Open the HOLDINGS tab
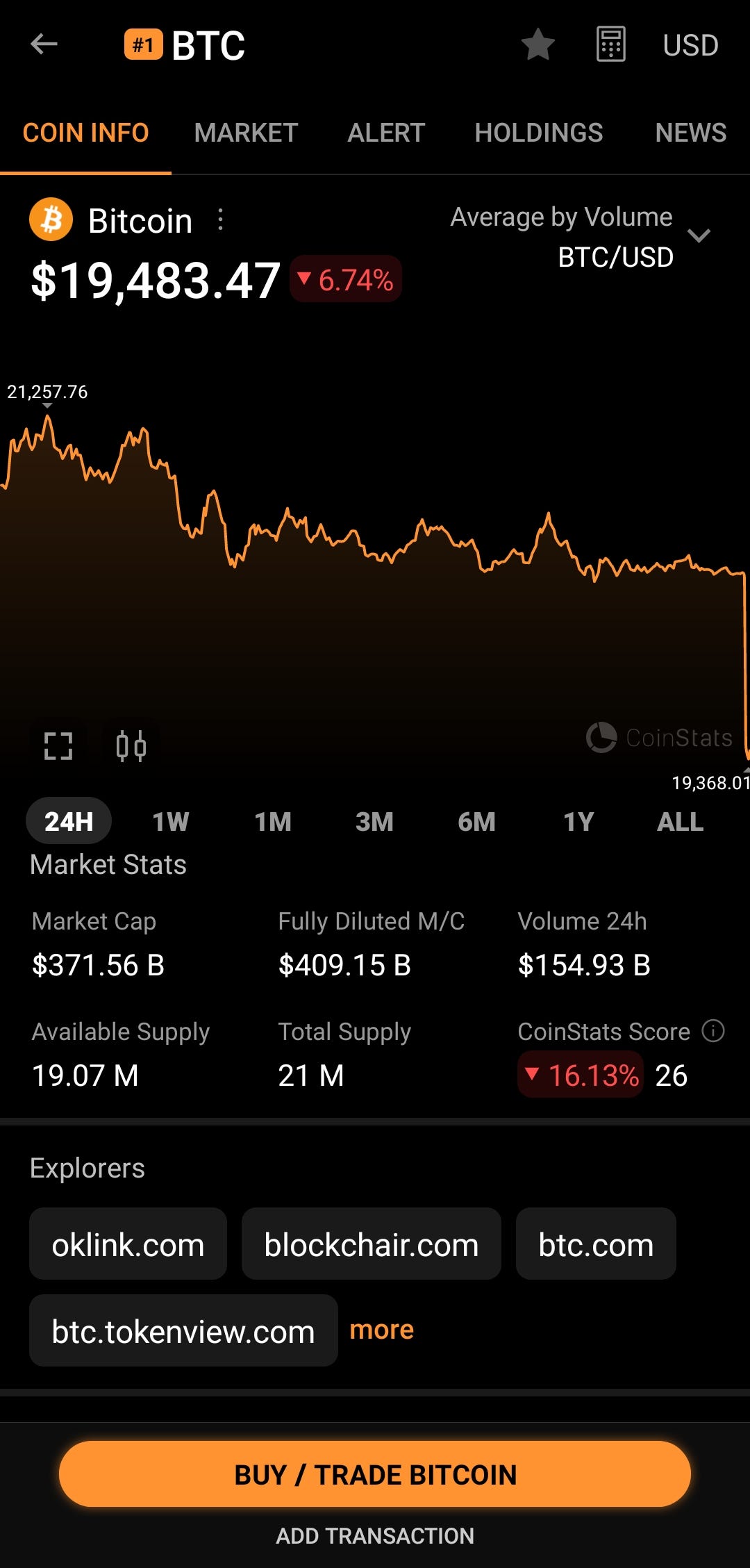 tap(539, 133)
